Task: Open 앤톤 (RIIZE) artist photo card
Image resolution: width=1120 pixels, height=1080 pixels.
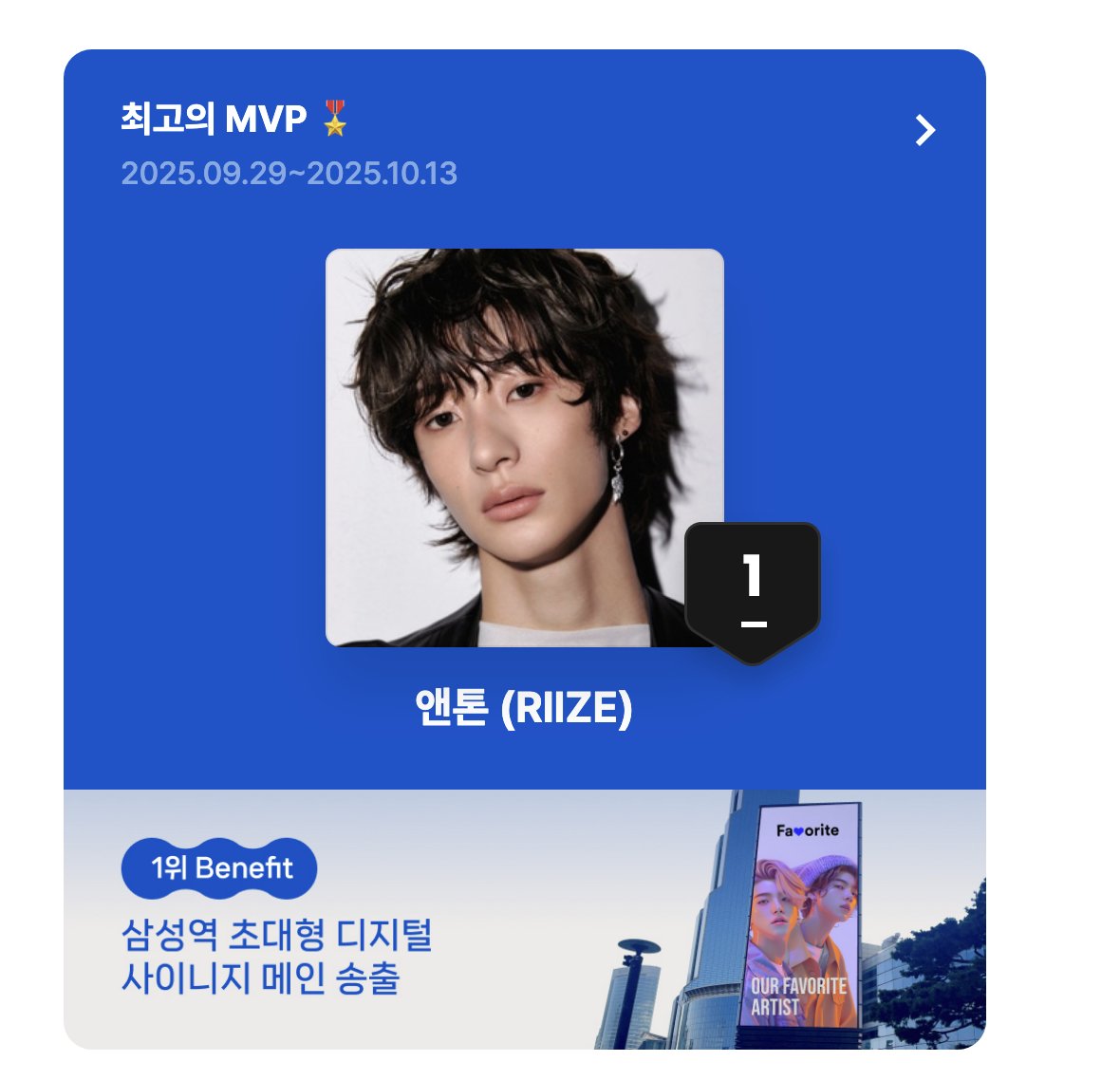Action: click(524, 447)
